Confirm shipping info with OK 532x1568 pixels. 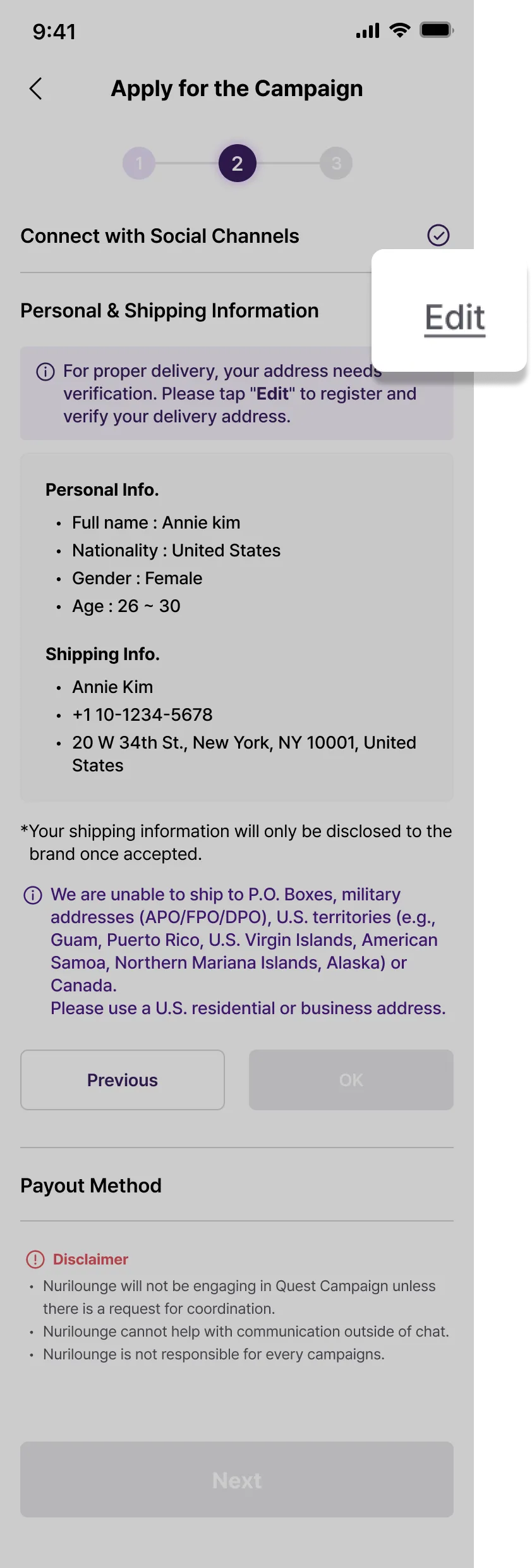[x=351, y=1080]
